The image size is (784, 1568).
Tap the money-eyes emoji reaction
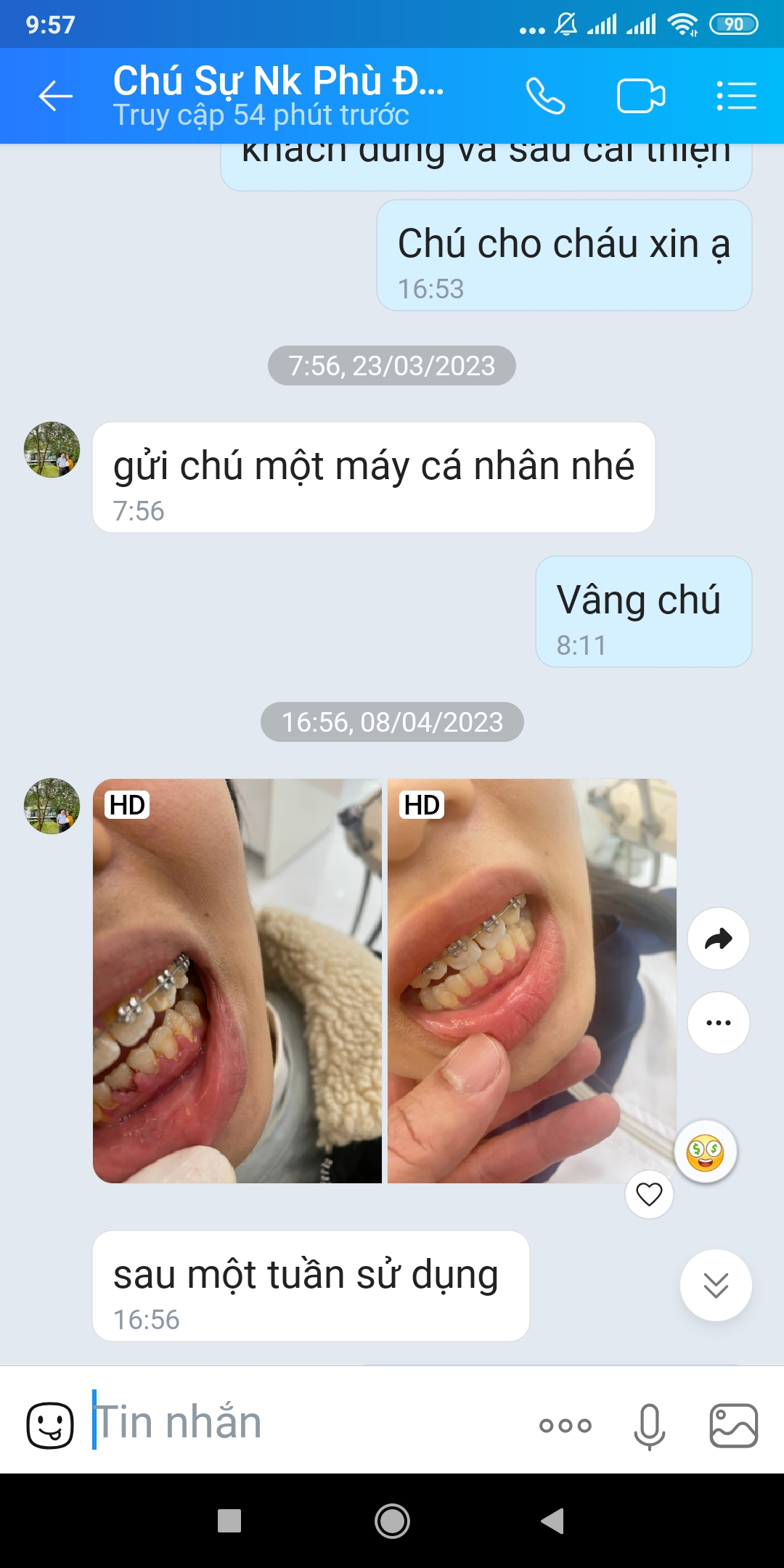click(705, 1152)
